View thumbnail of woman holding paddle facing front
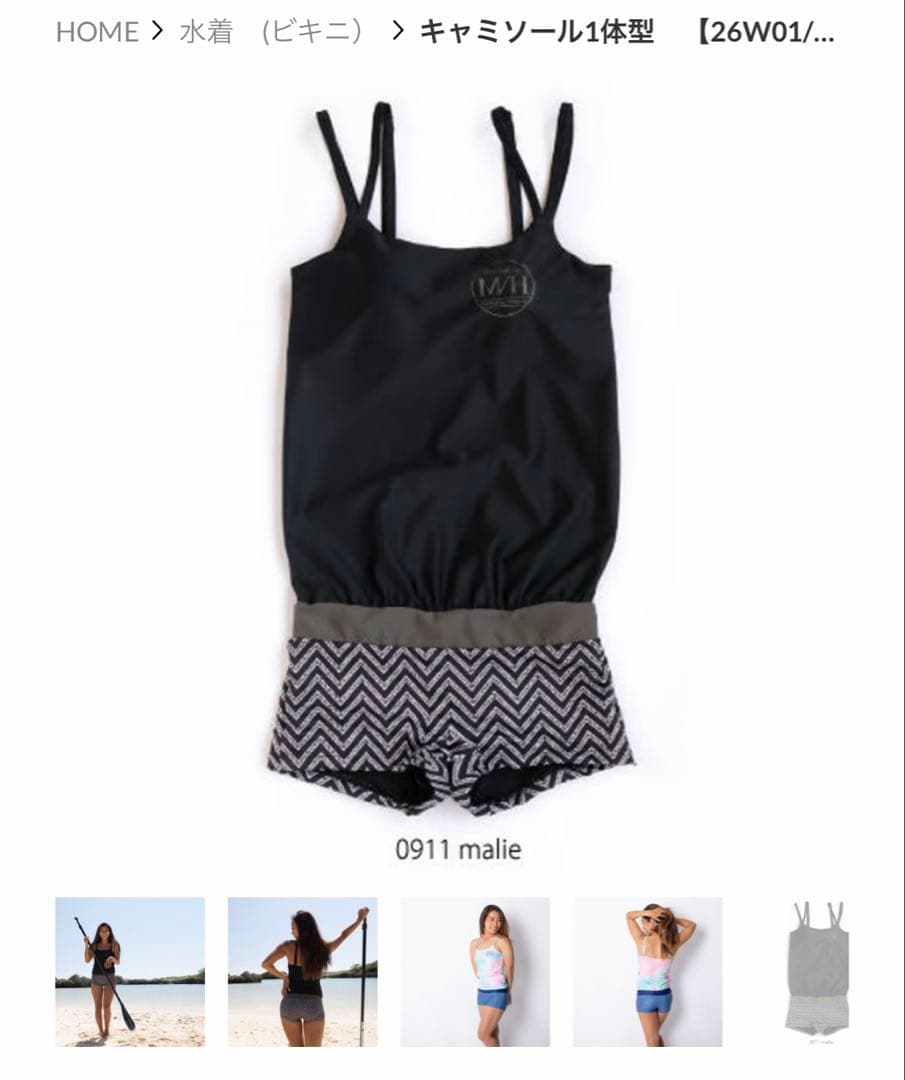Screen dimensions: 905x1080 coord(130,971)
